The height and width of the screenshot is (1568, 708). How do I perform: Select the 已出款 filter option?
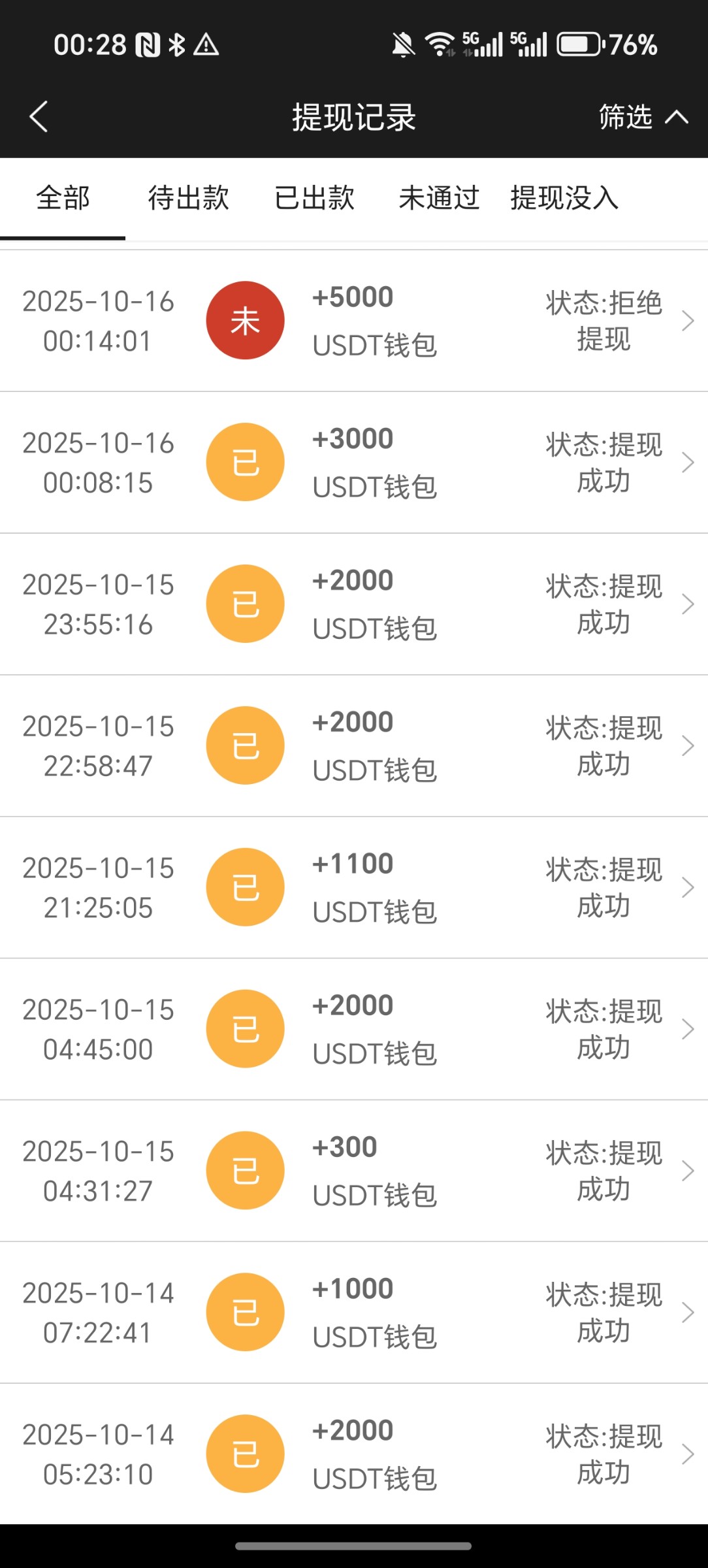coord(314,198)
